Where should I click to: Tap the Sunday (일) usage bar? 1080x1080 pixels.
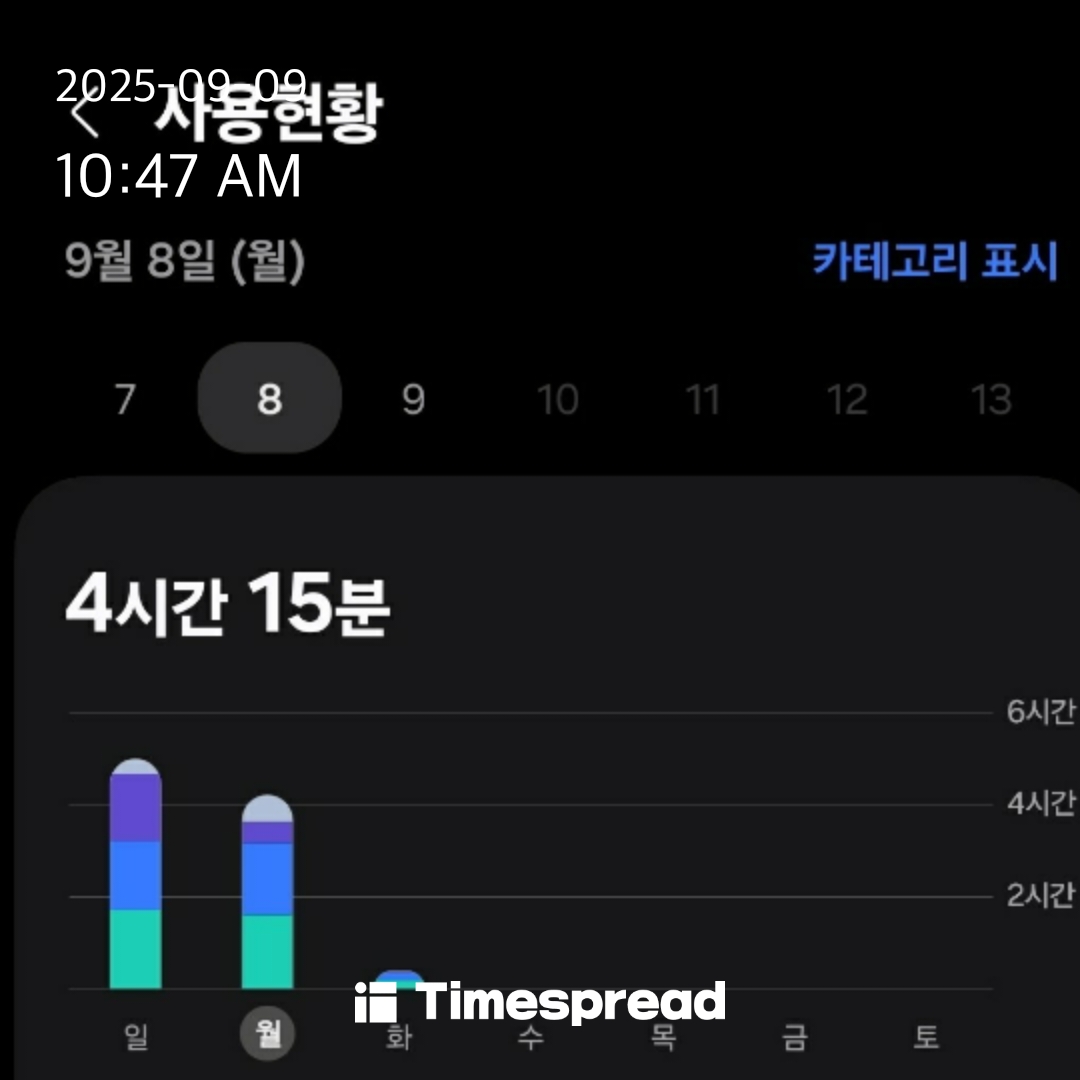(135, 875)
